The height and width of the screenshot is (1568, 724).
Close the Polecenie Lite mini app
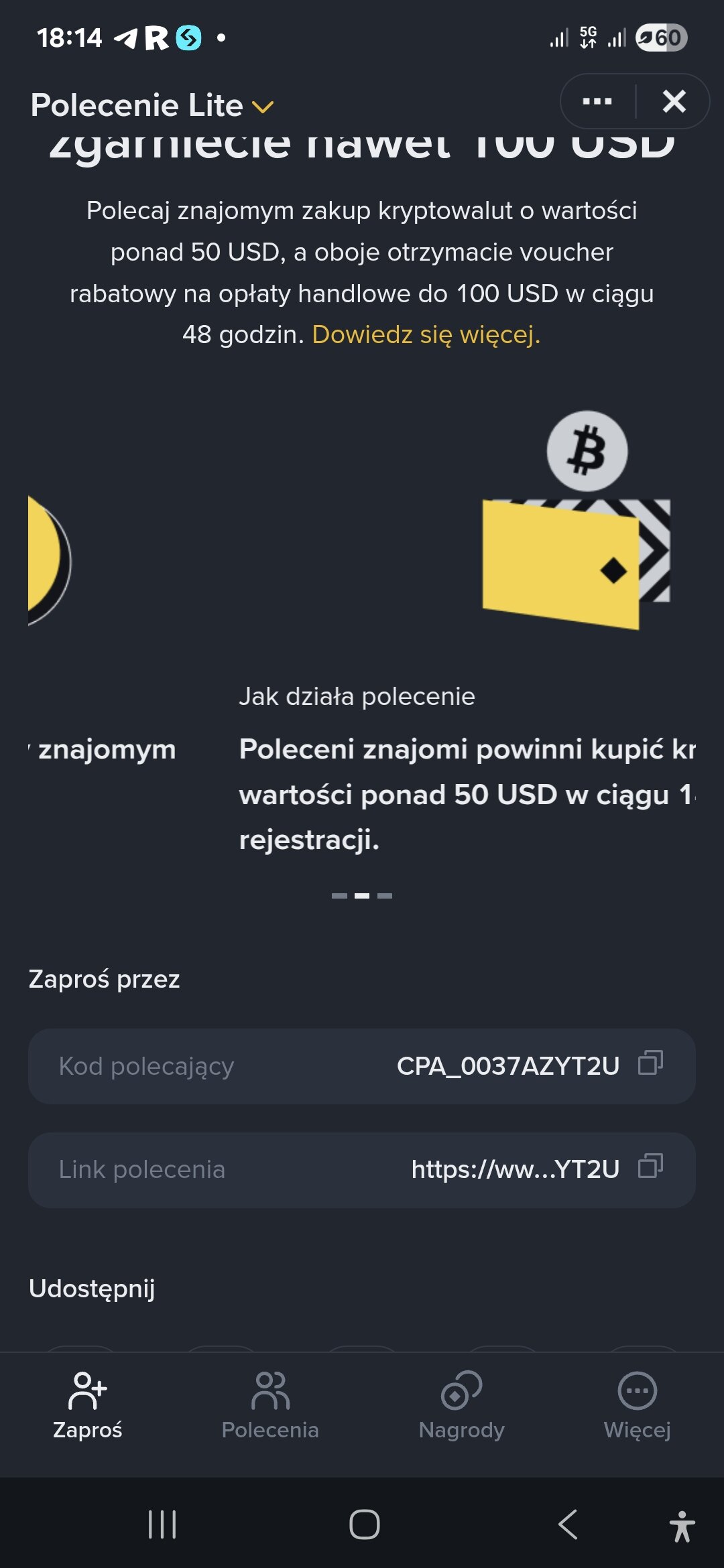(674, 102)
